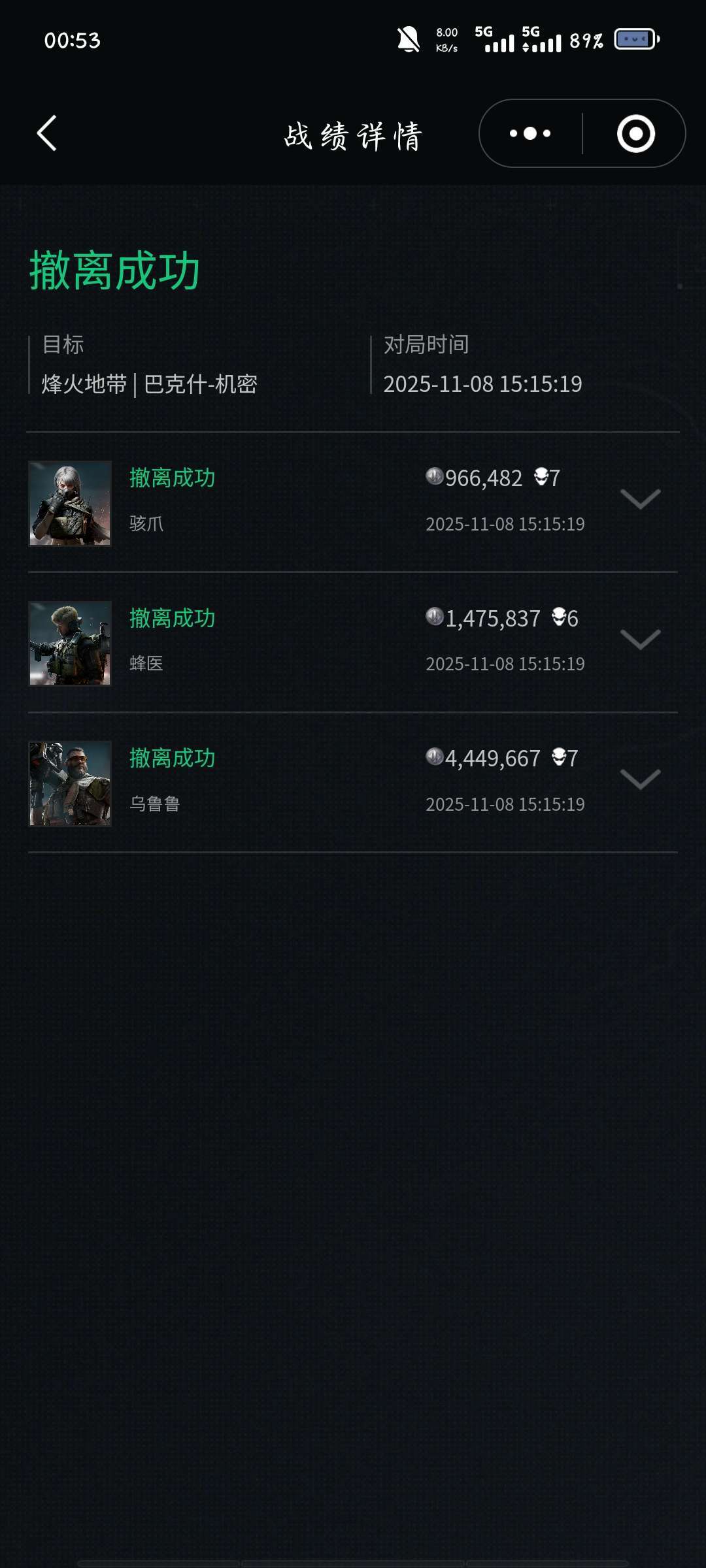Select the 战绩详情 title bar

coord(351,134)
